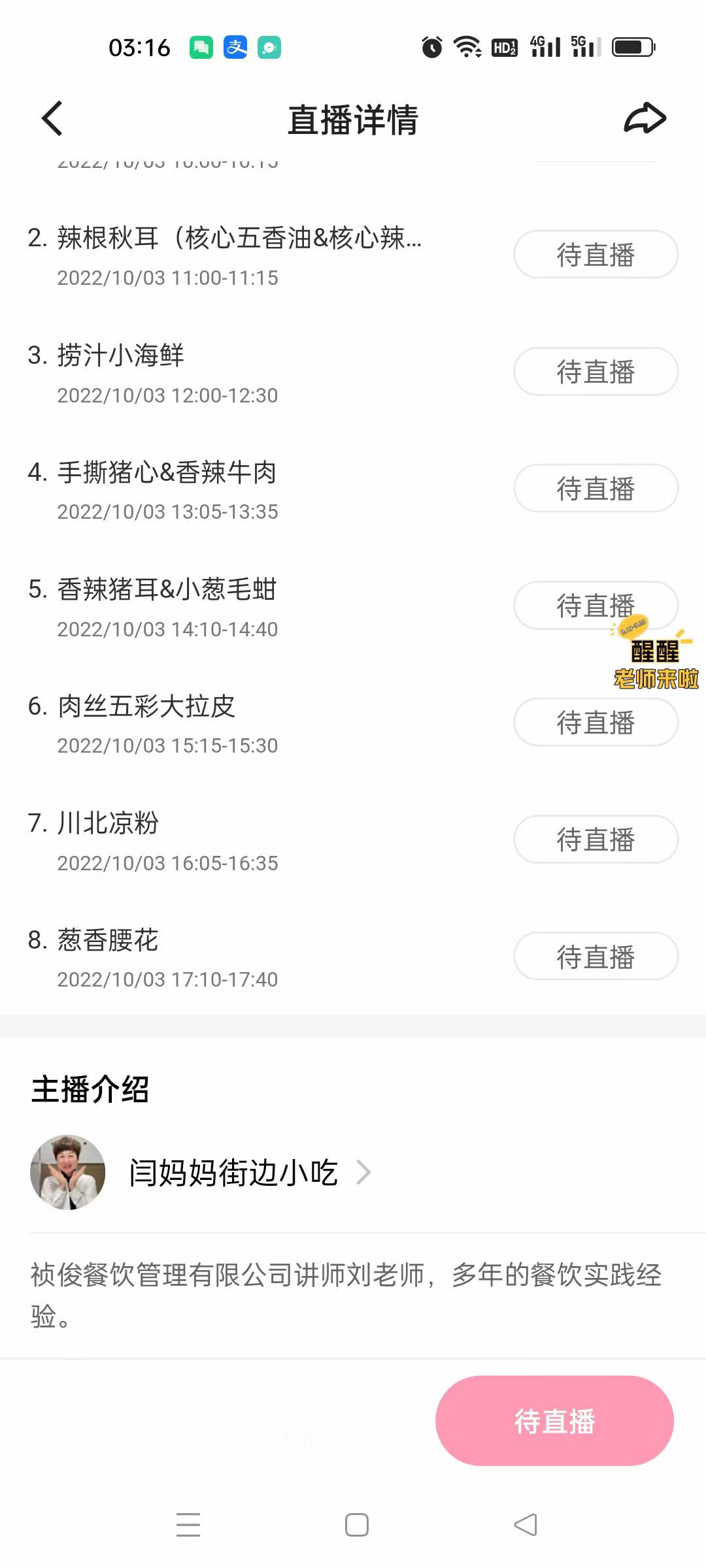Screen dimensions: 706x1568
Task: Tap 待直播 beside 葱香腰花
Action: [596, 956]
